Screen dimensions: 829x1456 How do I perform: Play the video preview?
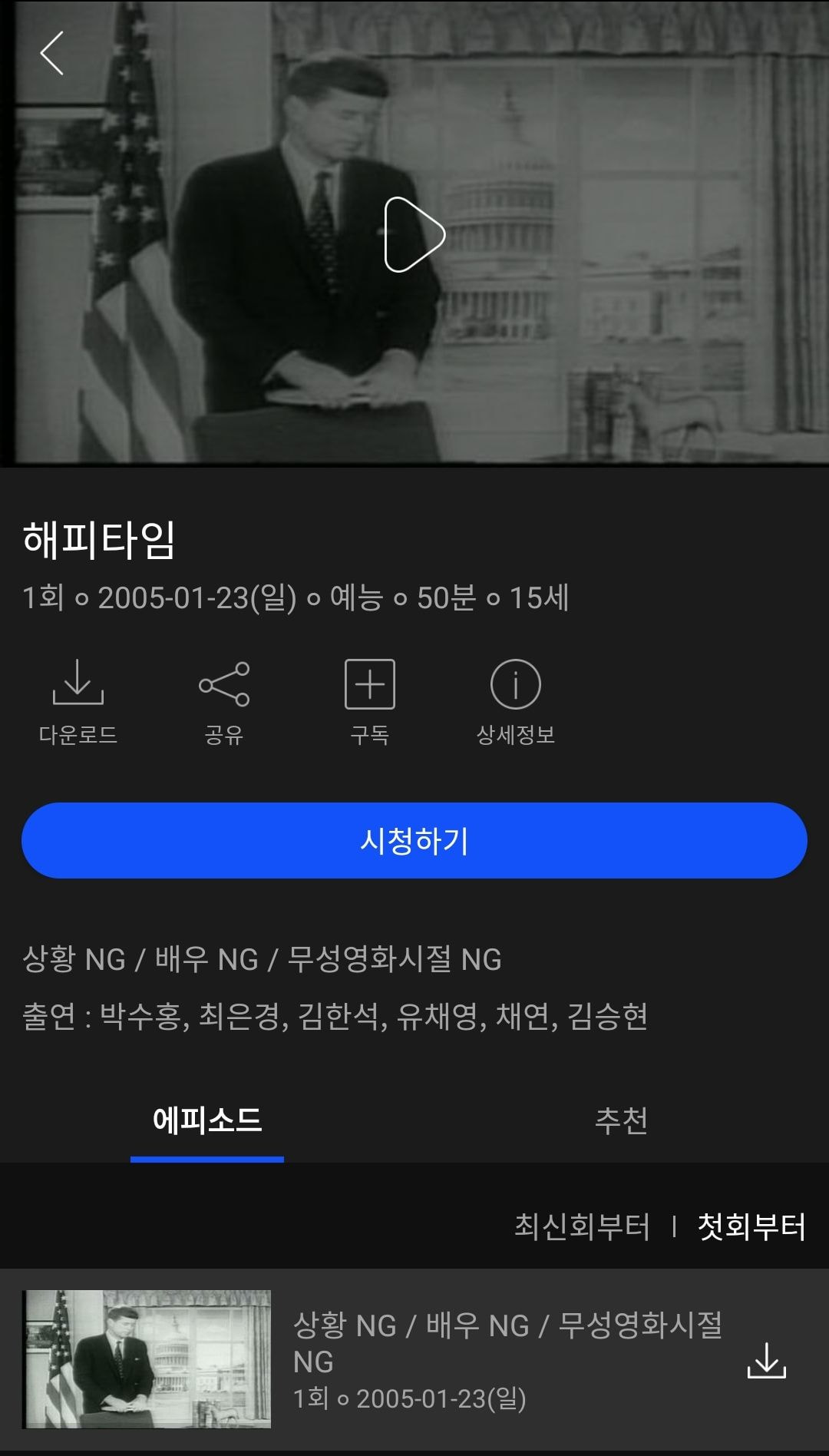(414, 235)
